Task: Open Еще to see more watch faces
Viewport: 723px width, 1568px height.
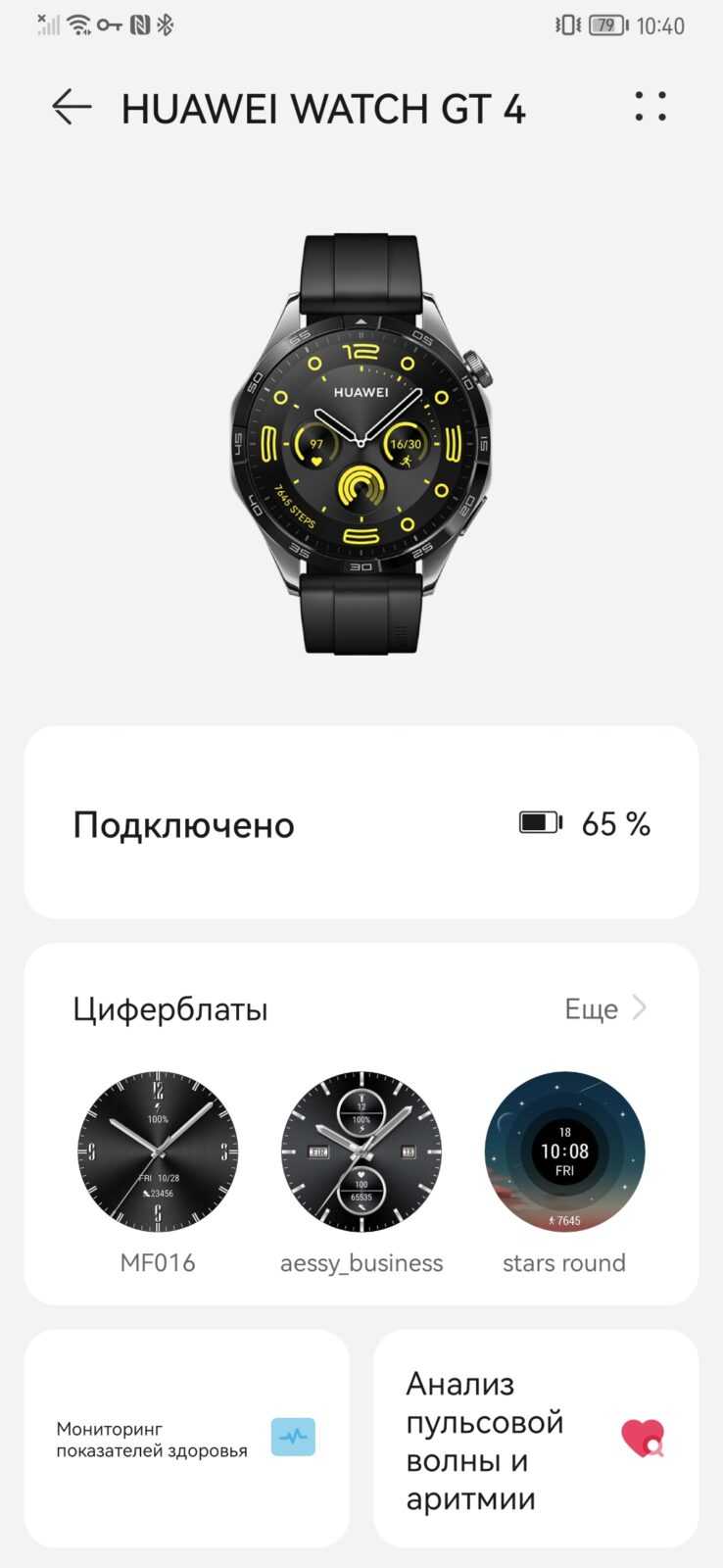Action: (604, 1008)
